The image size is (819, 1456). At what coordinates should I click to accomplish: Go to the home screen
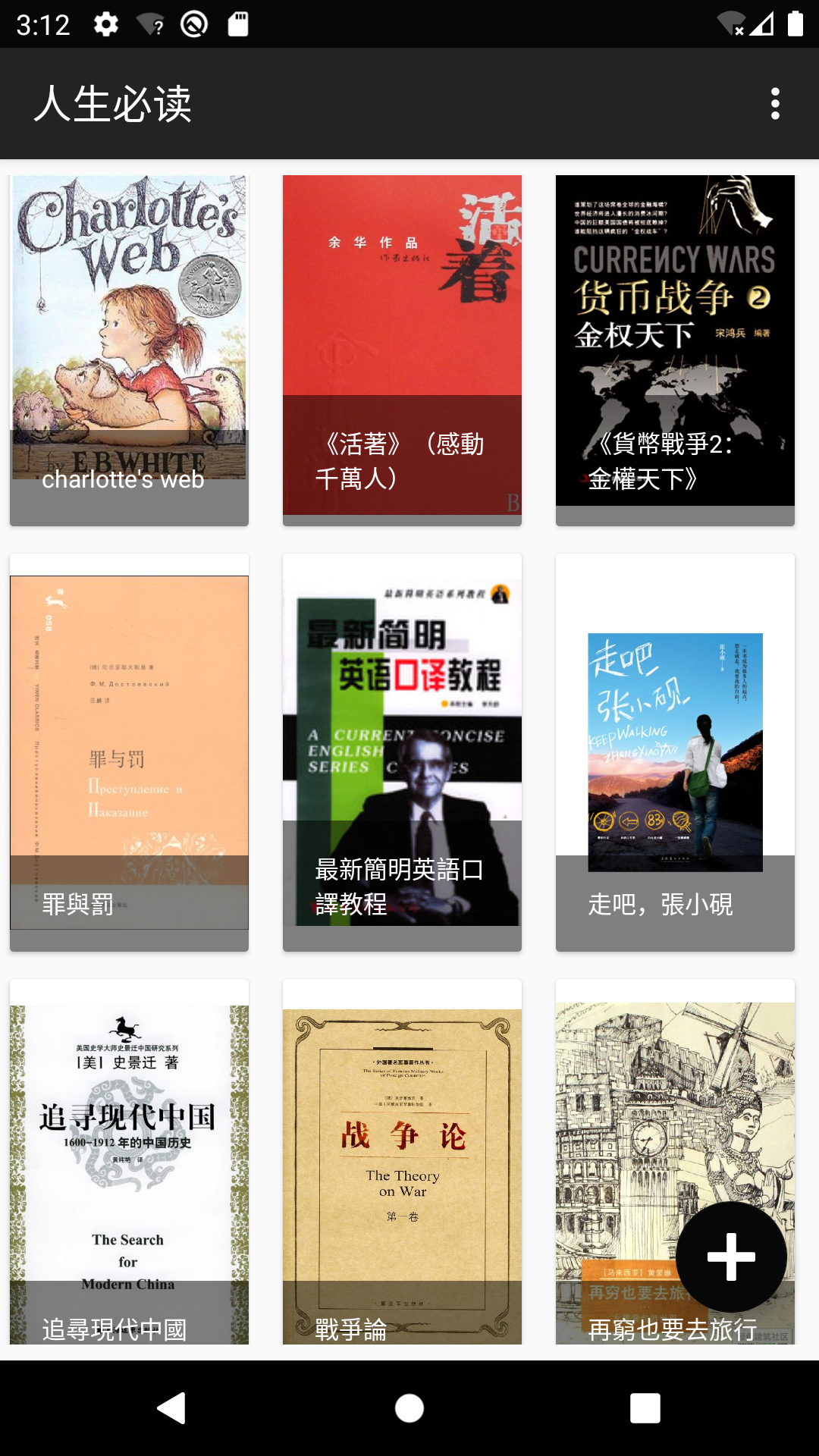409,1408
